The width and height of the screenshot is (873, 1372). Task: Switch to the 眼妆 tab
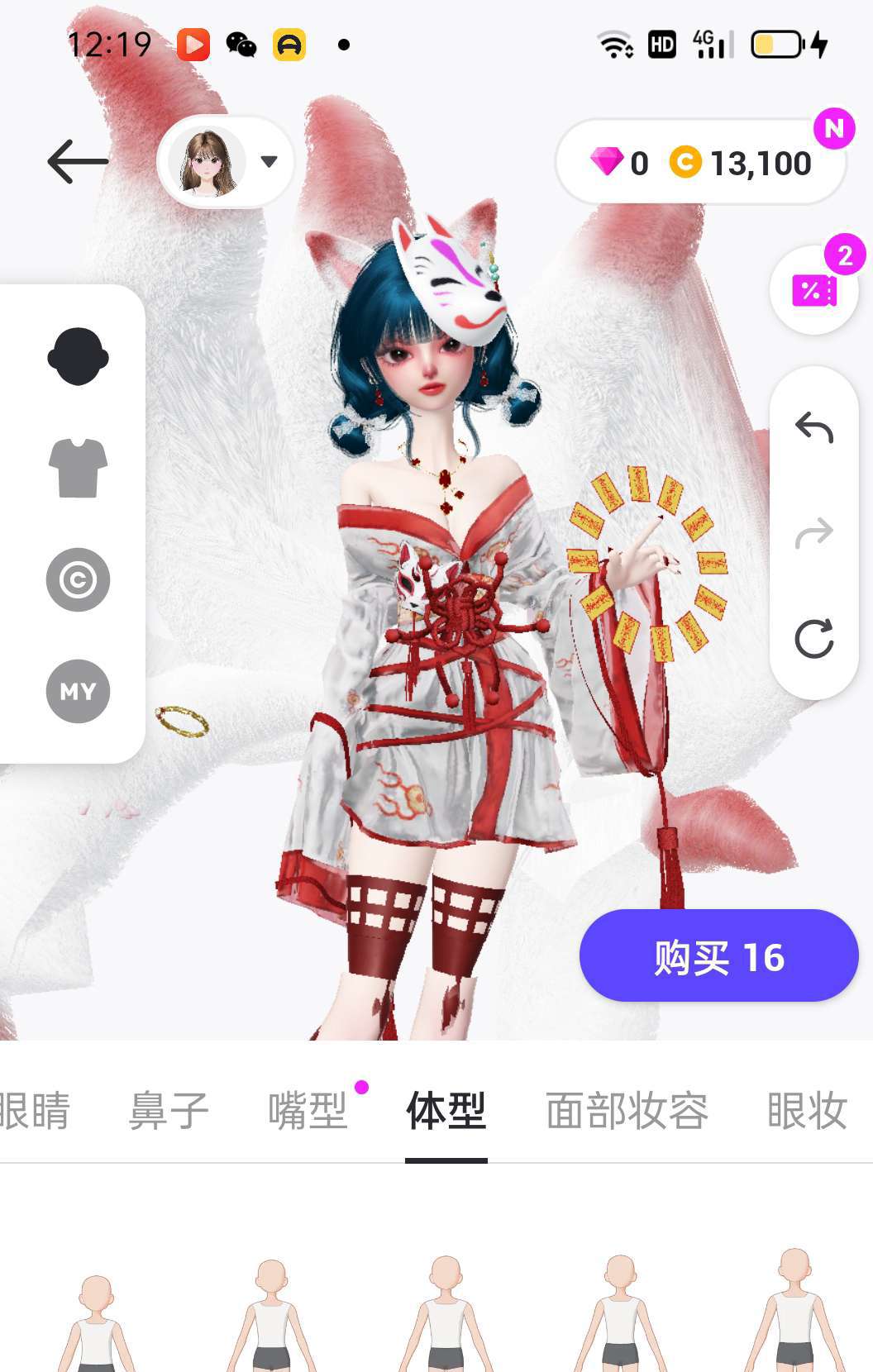click(x=807, y=1110)
